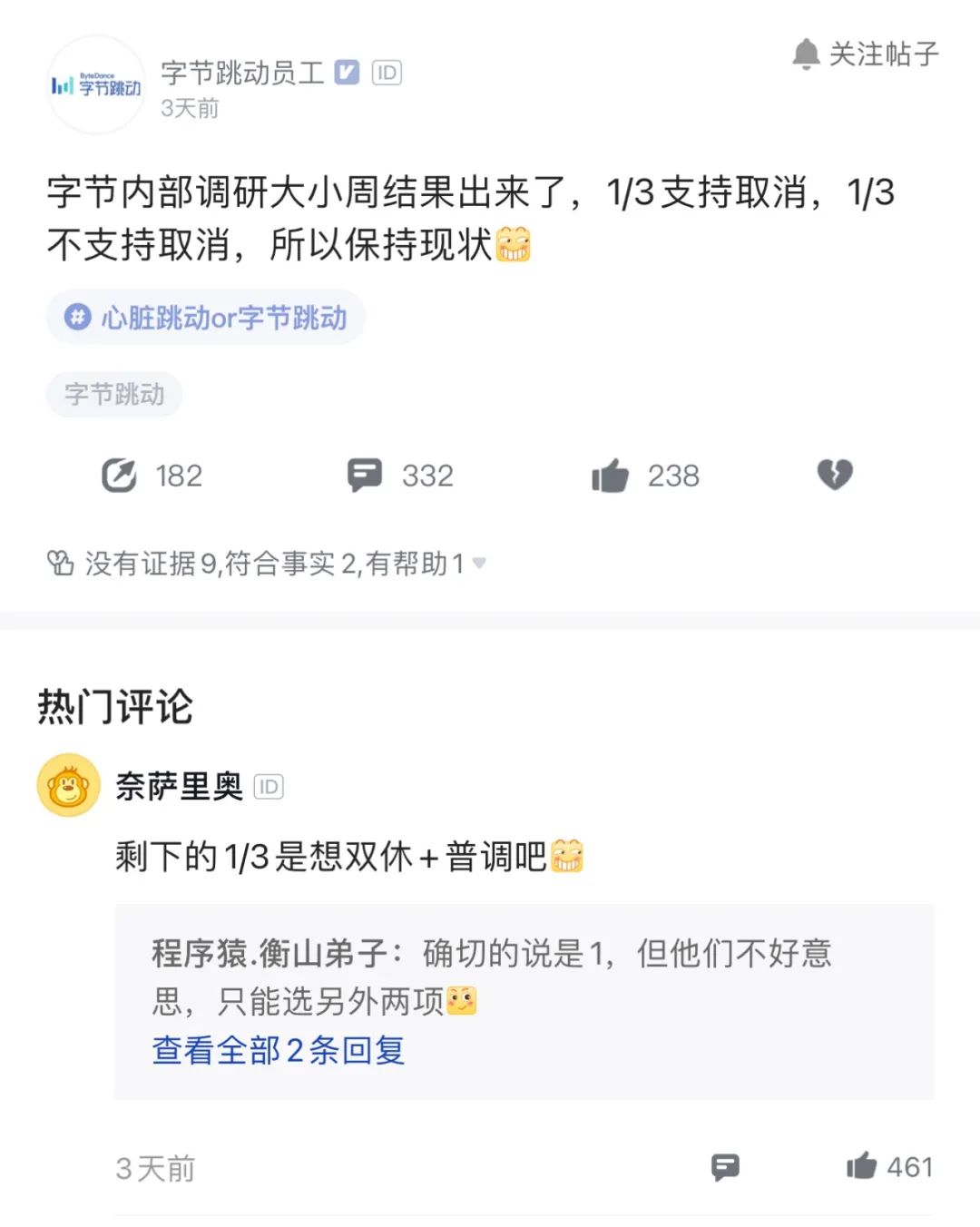Viewport: 980px width, 1227px height.
Task: Reply to 奈萨里奥's comment
Action: click(x=725, y=1167)
